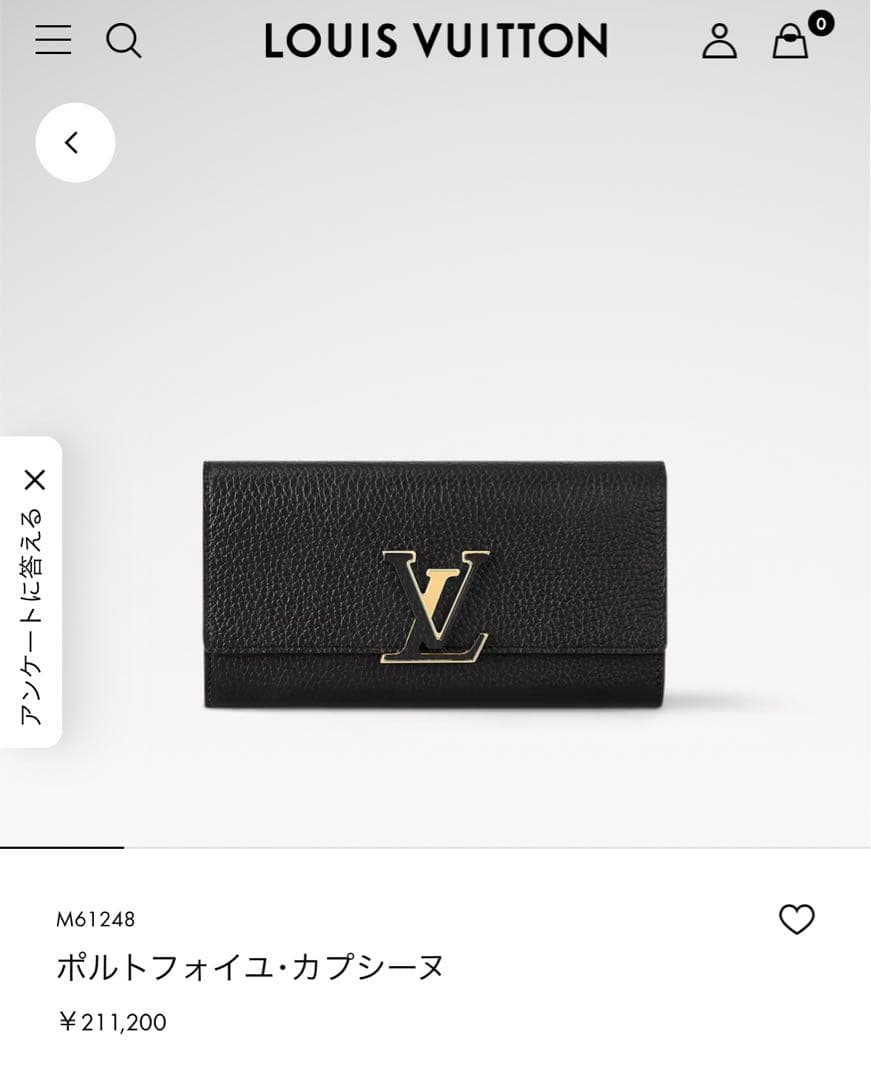The image size is (871, 1080).
Task: Click the Capucines wallet product image
Action: point(435,580)
